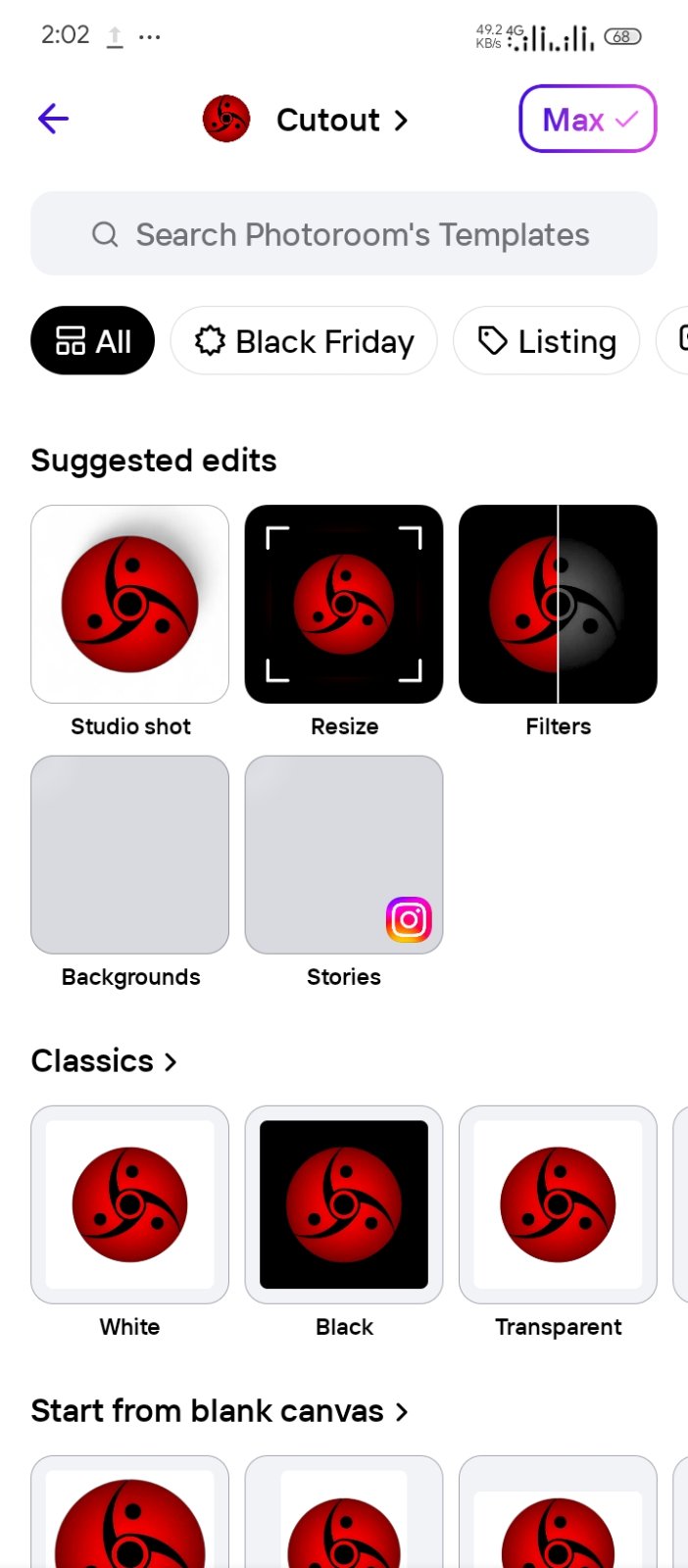
Task: Open Search Photoroom's Templates field
Action: tap(344, 234)
